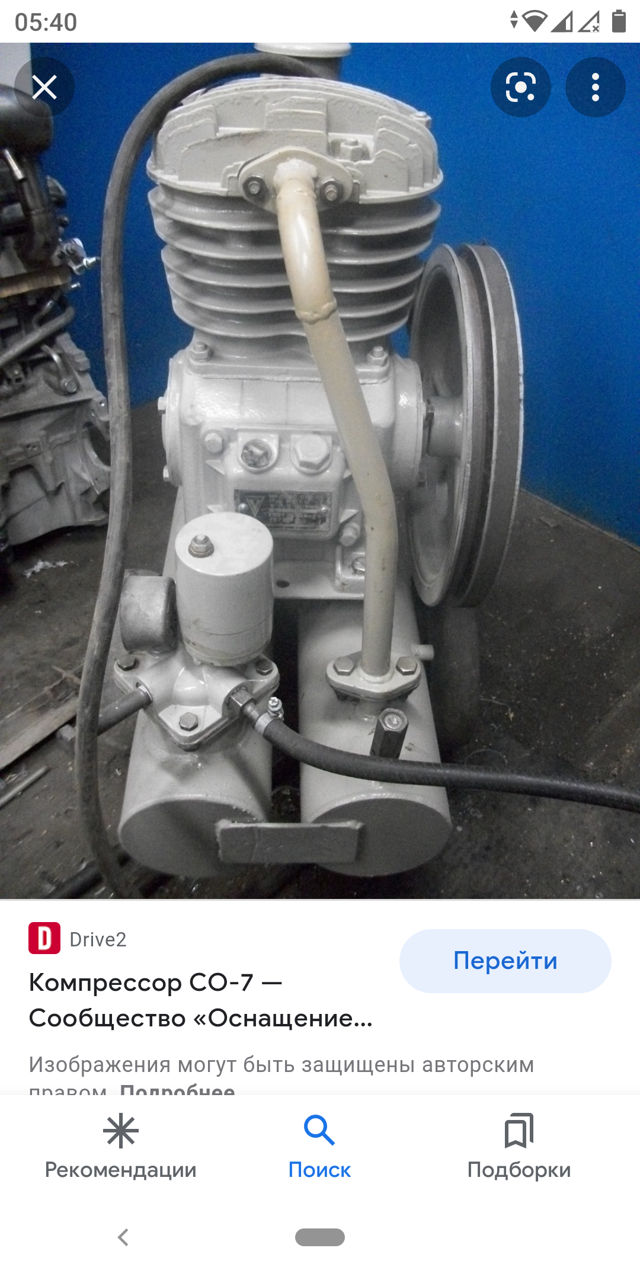640x1280 pixels.
Task: Switch to the Поиск tab
Action: [319, 1148]
